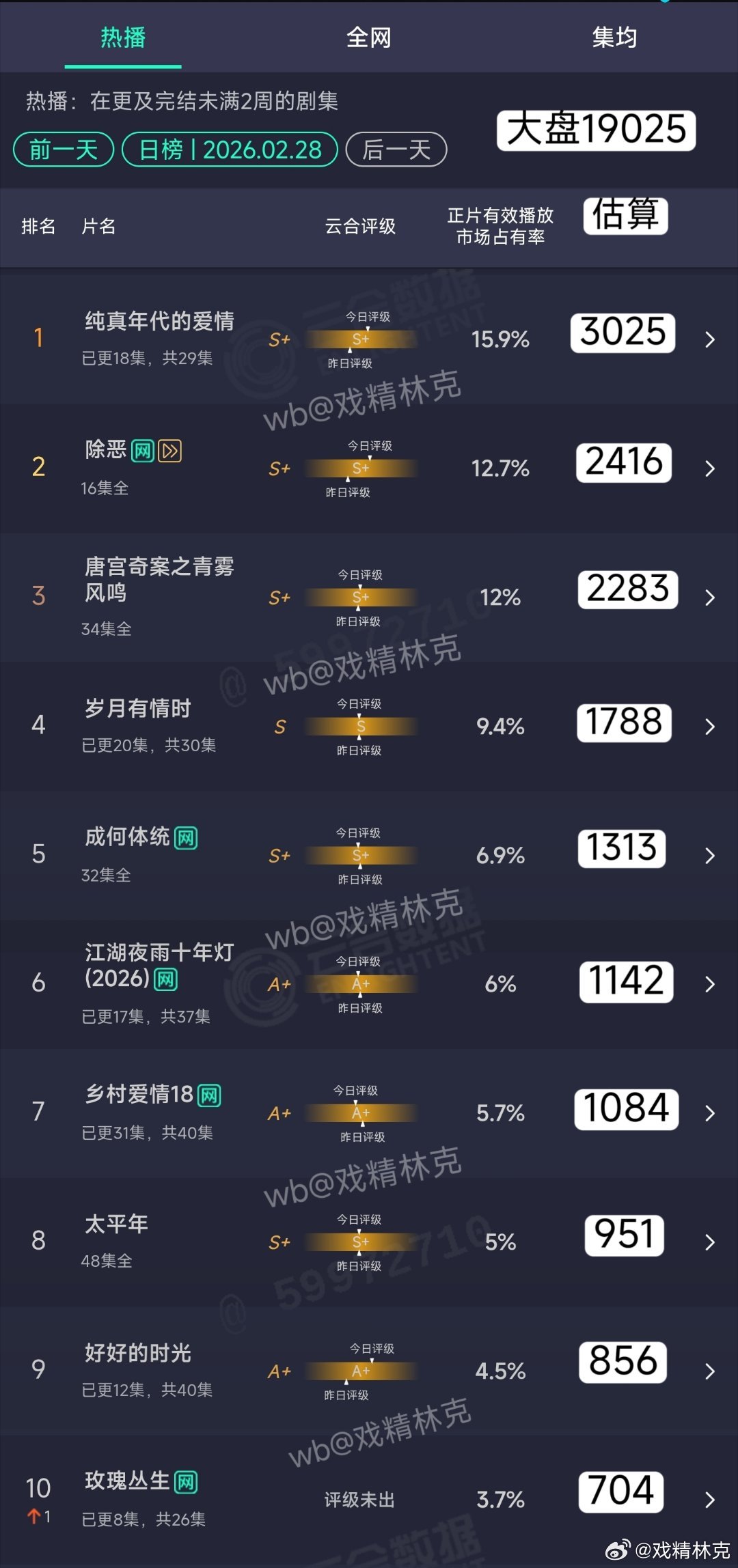The height and width of the screenshot is (1568, 738).
Task: Click the 网 badge beside 除恶
Action: (x=141, y=451)
